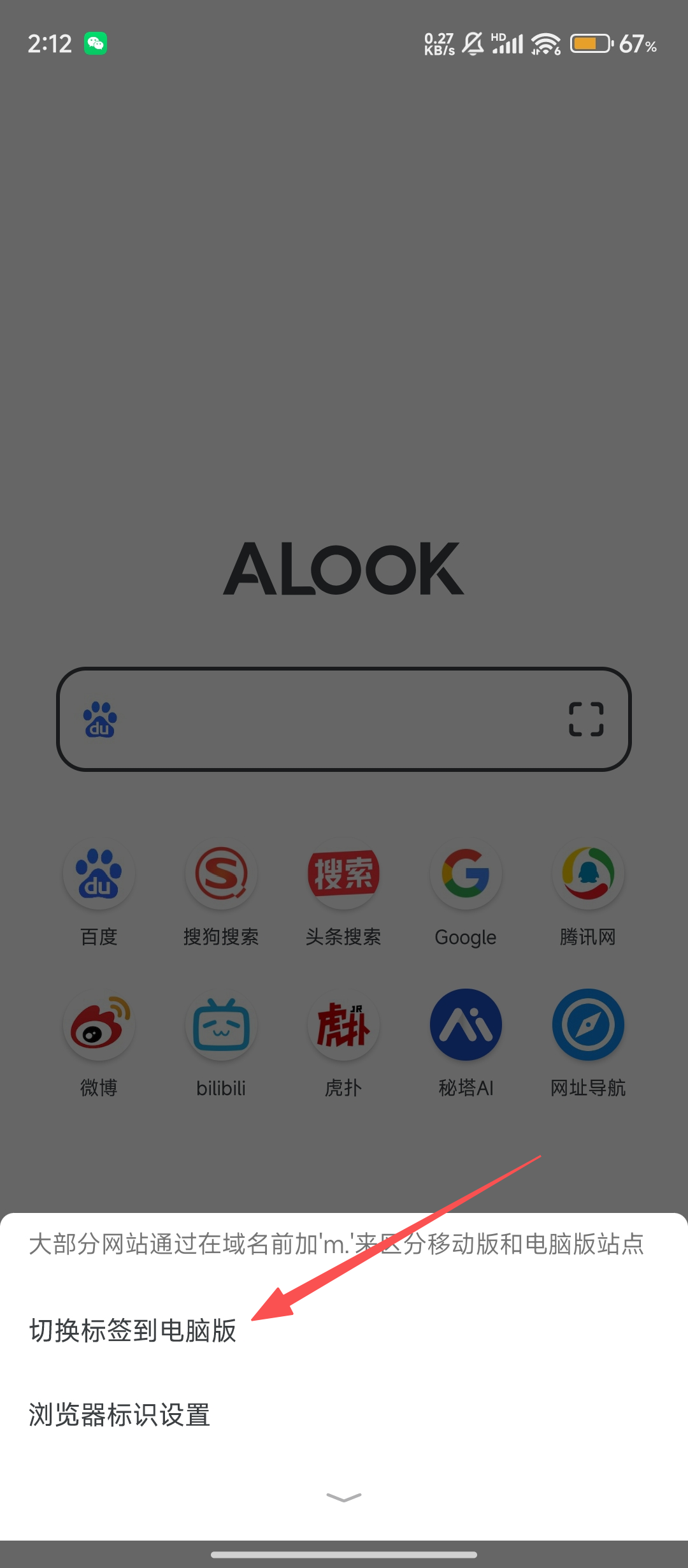688x1568 pixels.
Task: Open 虎扑 shortcut
Action: coord(343,1025)
